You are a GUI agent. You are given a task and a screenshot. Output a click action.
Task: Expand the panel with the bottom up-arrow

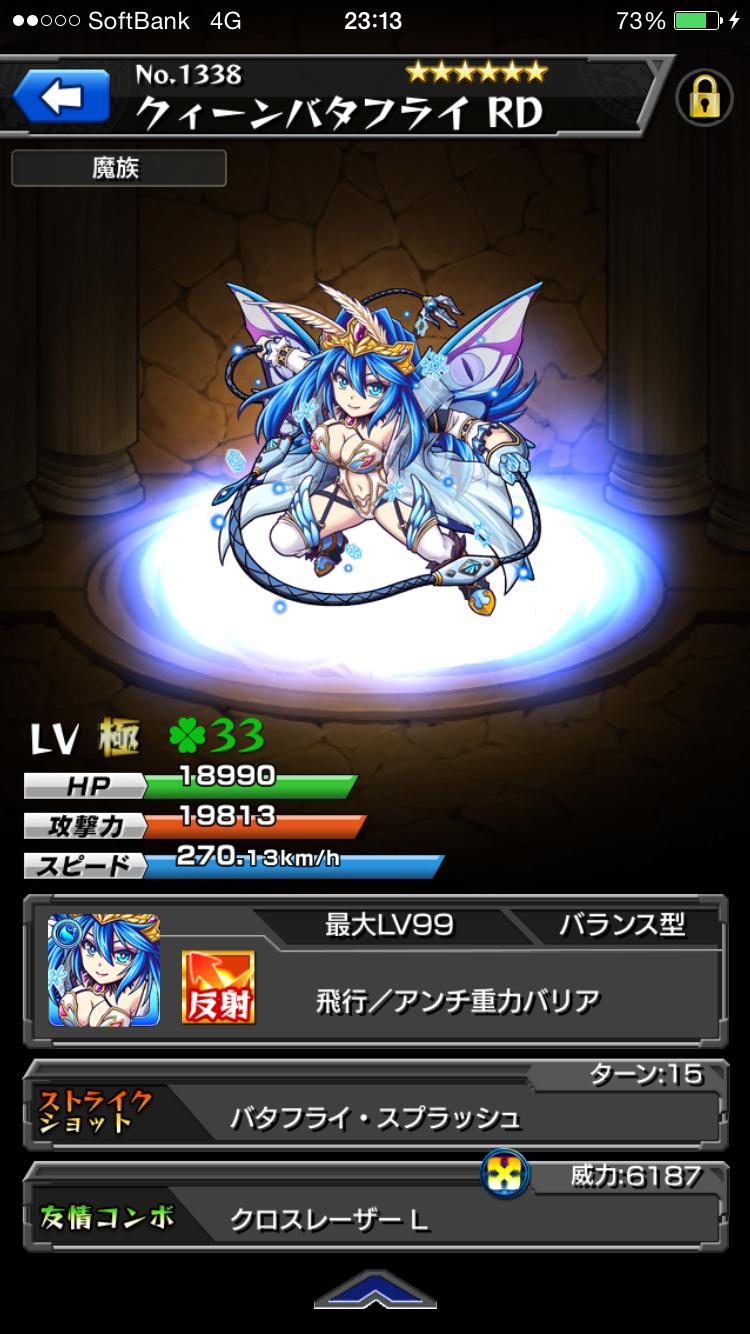374,1291
